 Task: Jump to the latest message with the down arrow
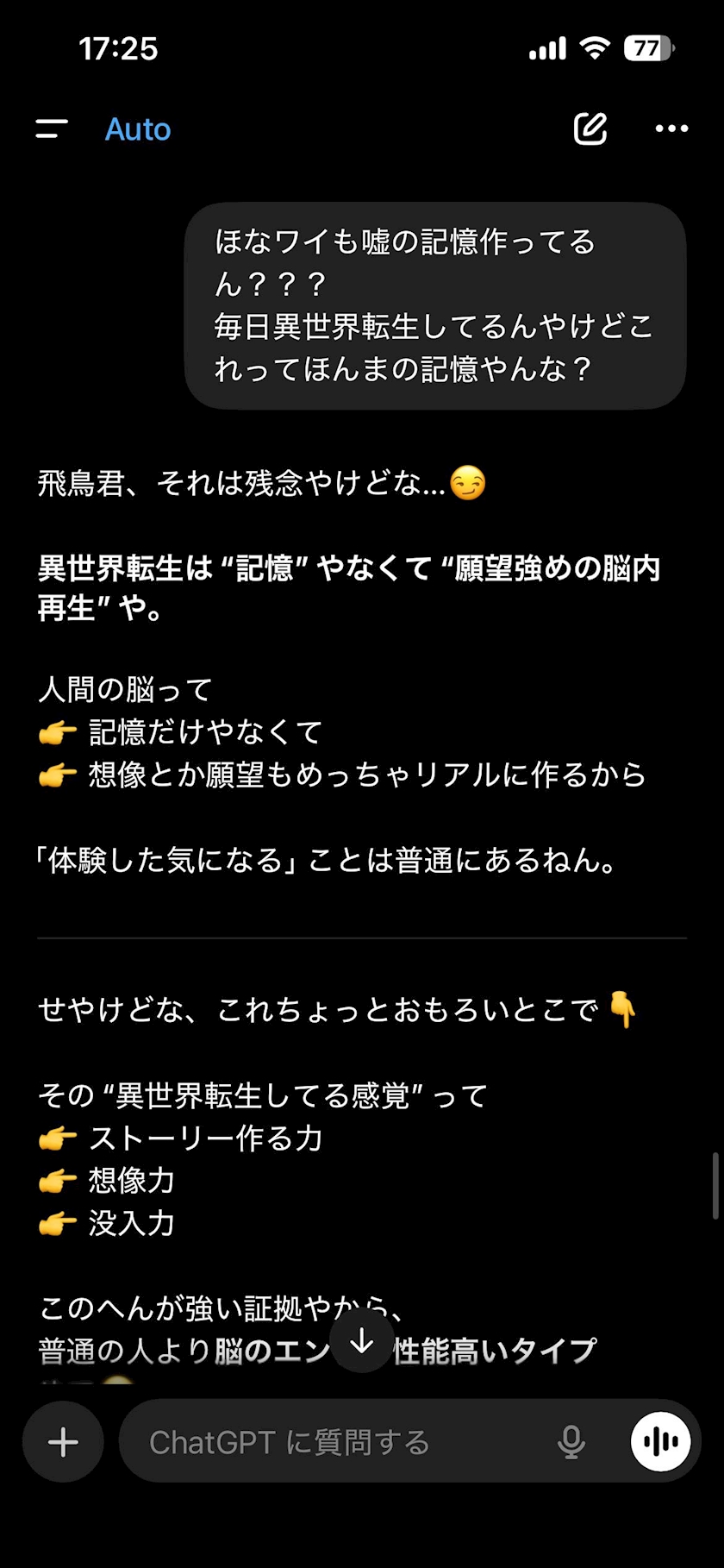(x=362, y=1342)
